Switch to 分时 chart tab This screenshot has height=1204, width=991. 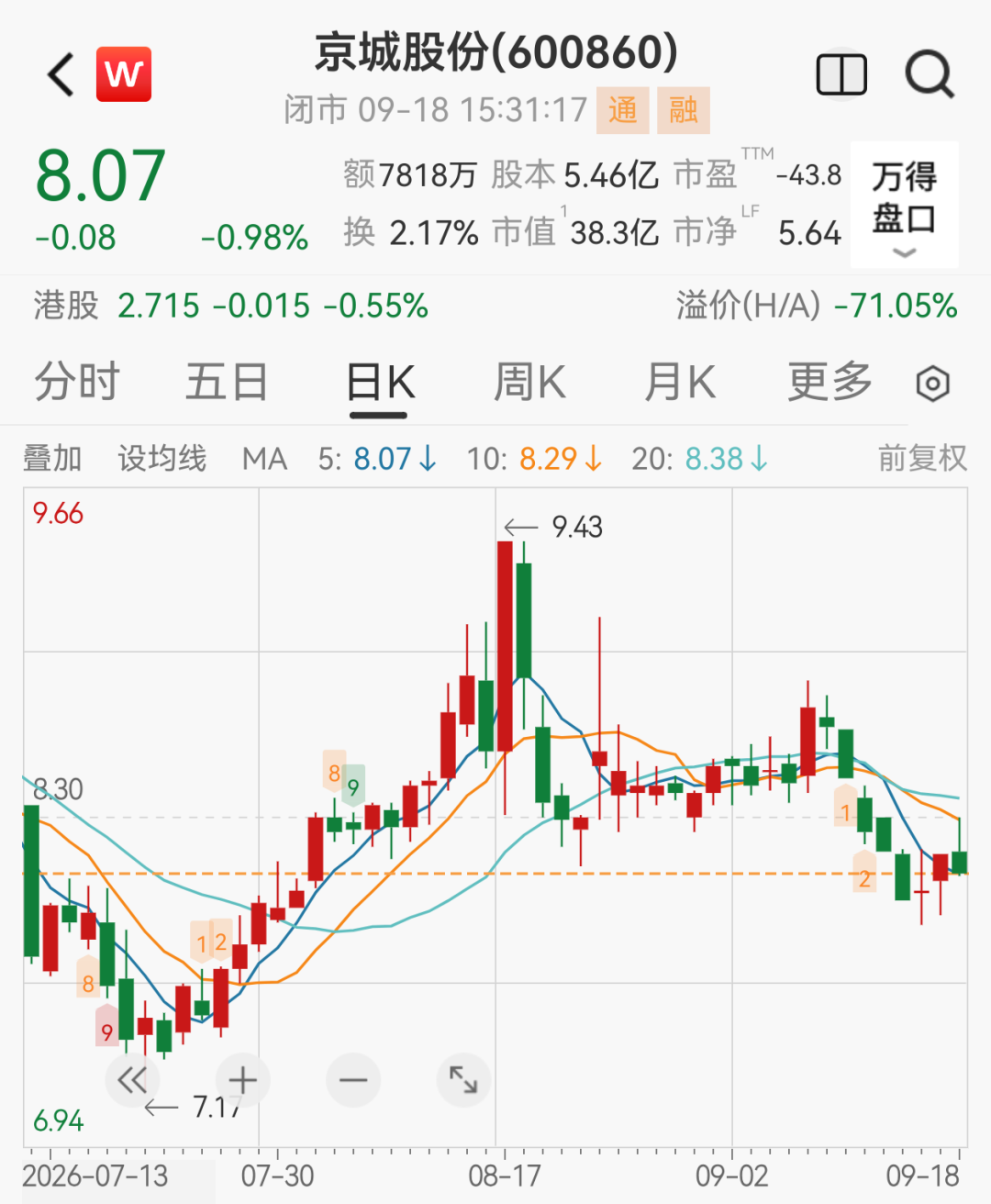(x=77, y=382)
